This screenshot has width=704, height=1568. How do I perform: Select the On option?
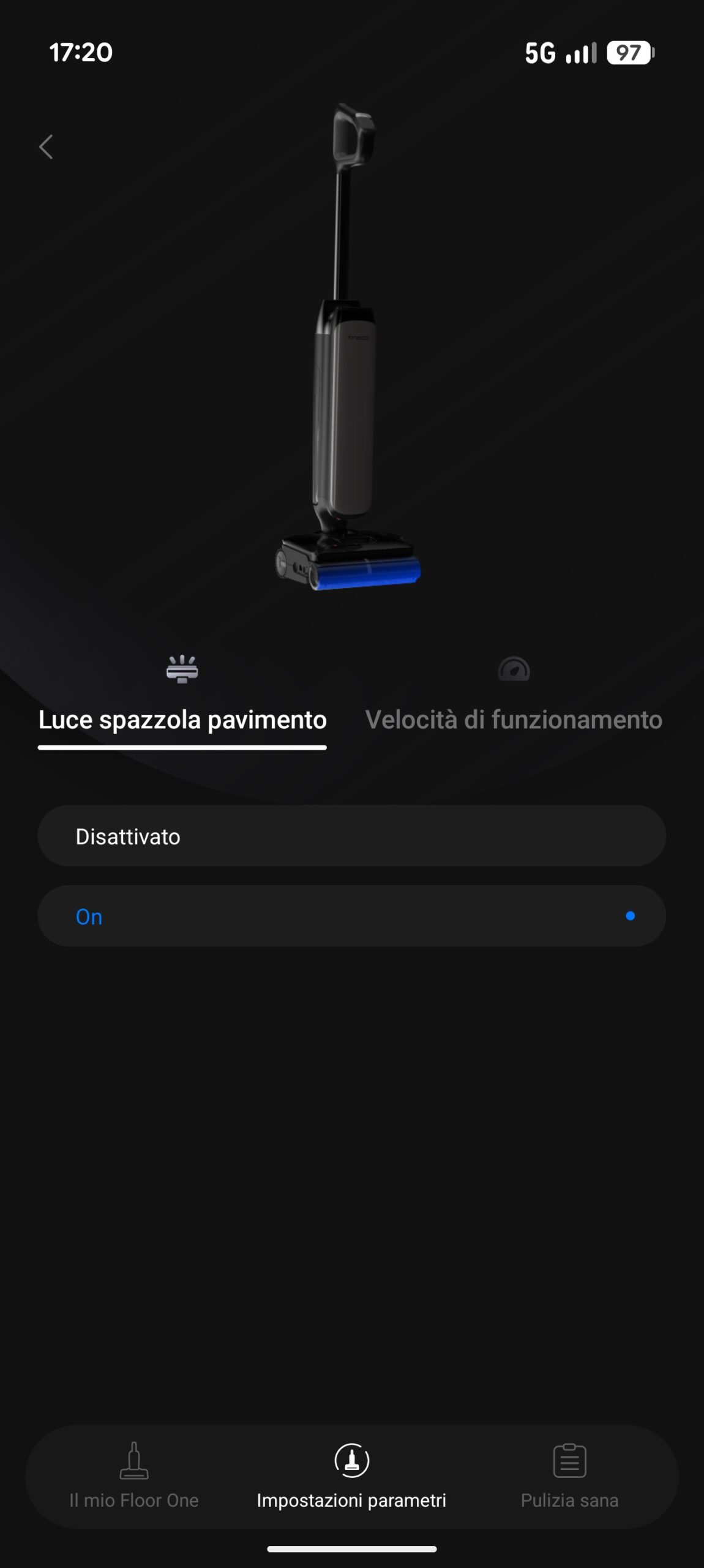(x=351, y=916)
